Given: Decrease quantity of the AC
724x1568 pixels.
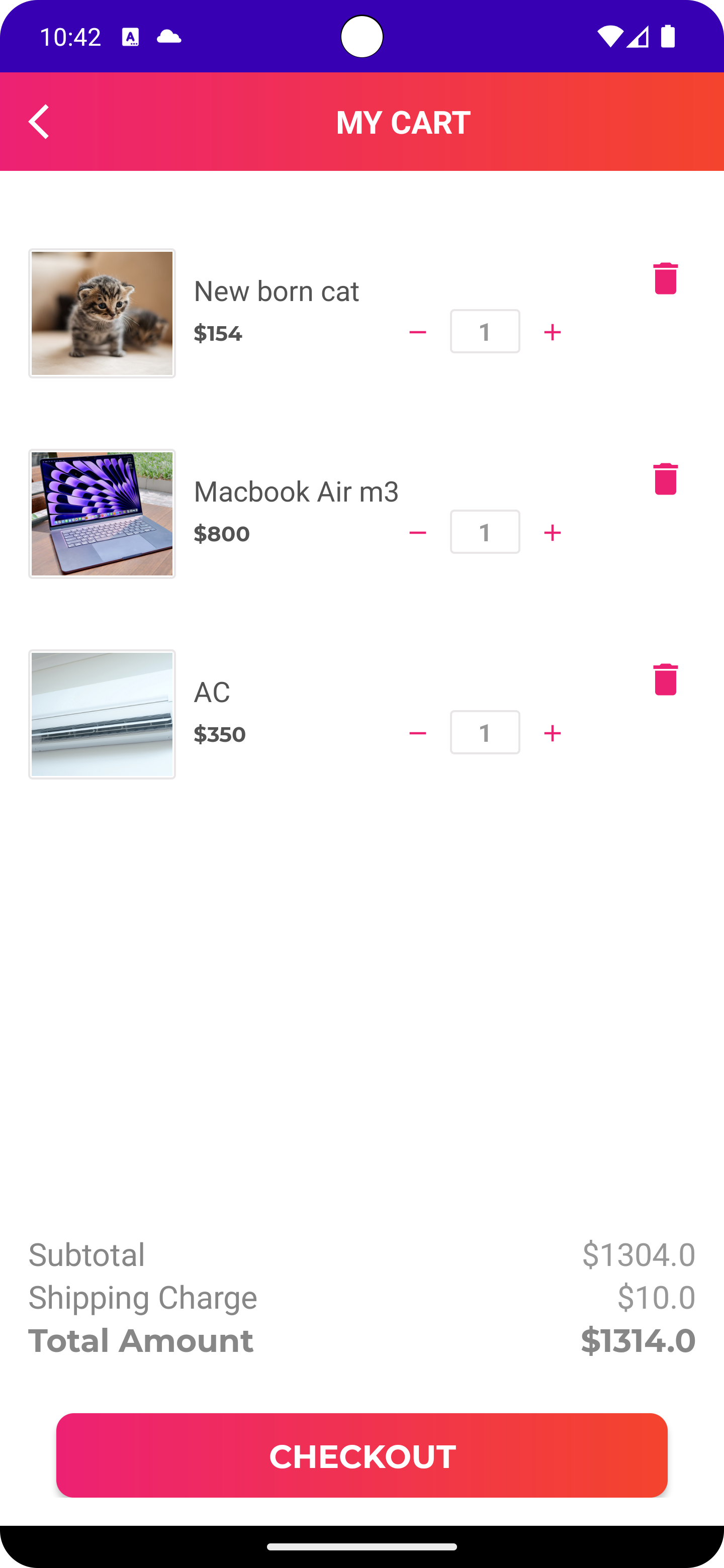Looking at the screenshot, I should click(418, 733).
